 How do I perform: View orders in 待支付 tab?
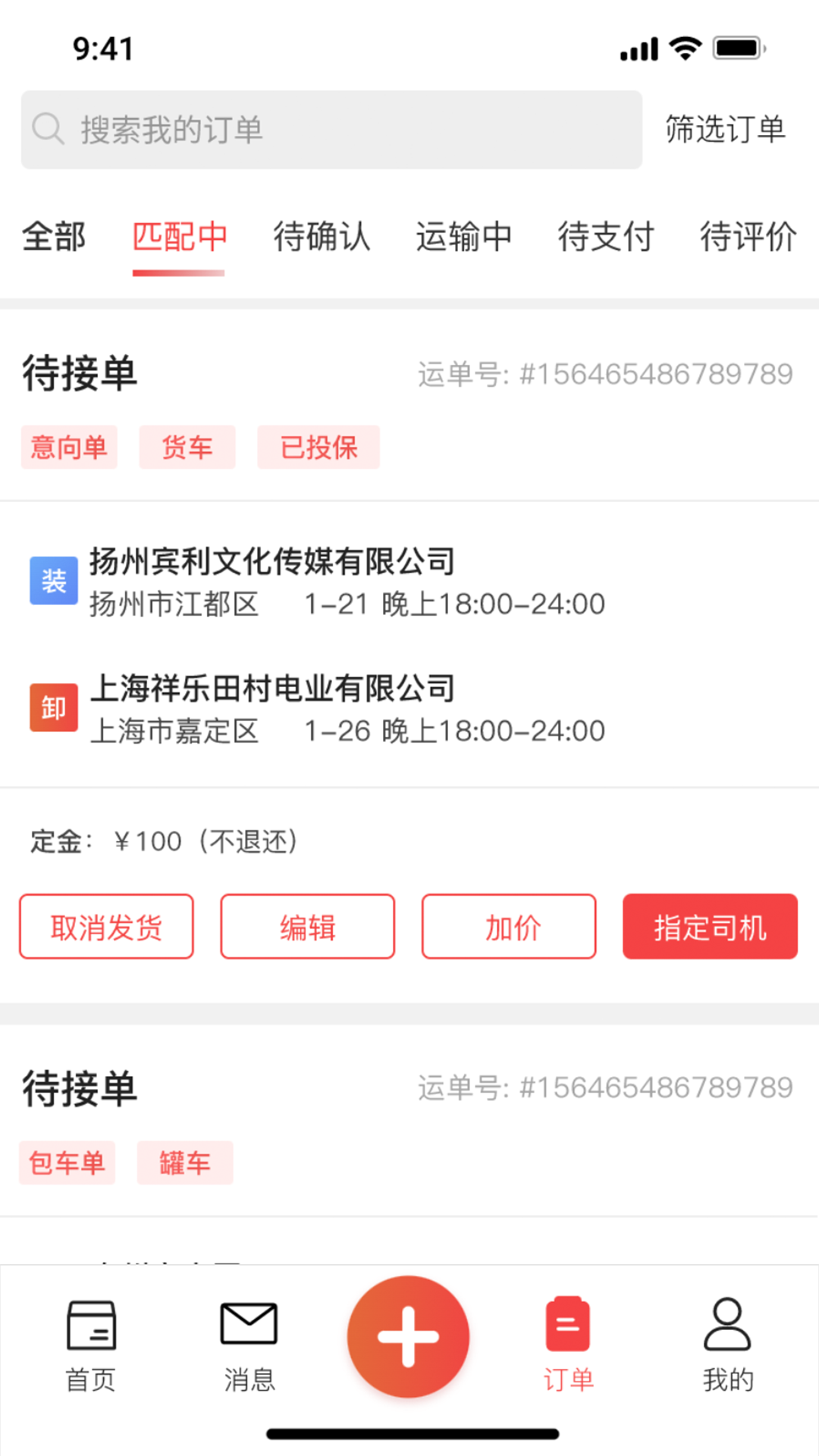(x=605, y=237)
